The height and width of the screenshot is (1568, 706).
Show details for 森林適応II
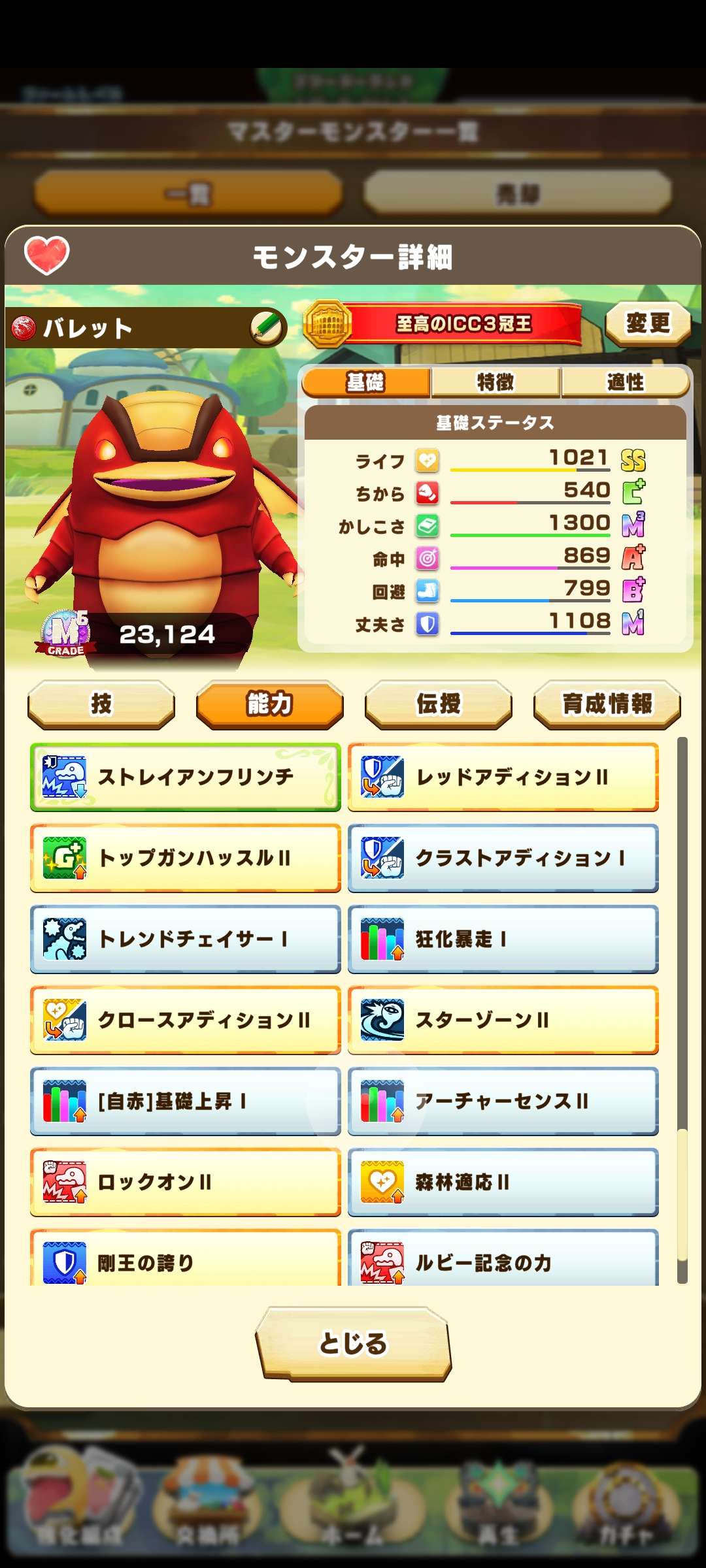[503, 1182]
